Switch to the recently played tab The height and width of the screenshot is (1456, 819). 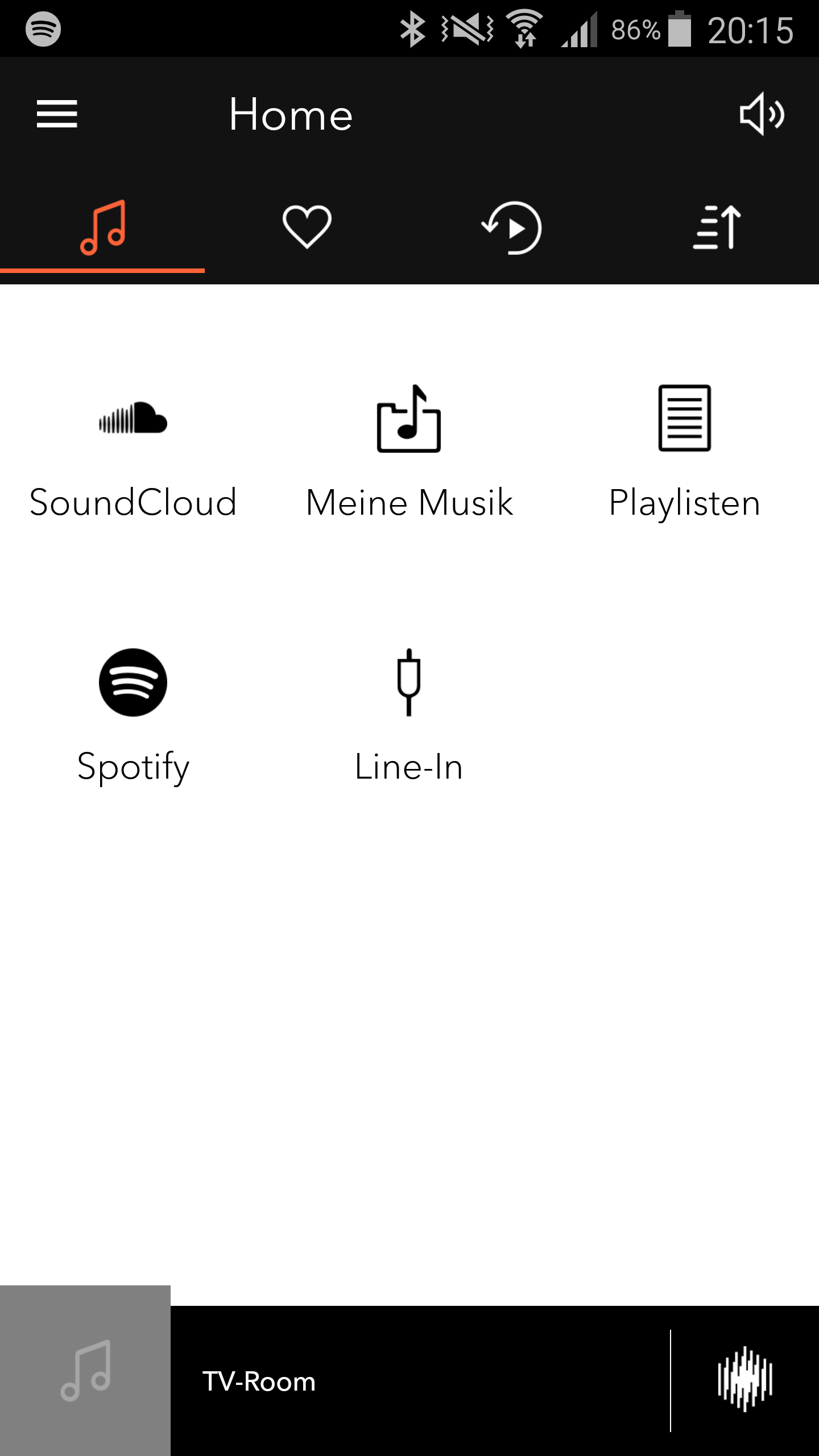click(x=512, y=227)
